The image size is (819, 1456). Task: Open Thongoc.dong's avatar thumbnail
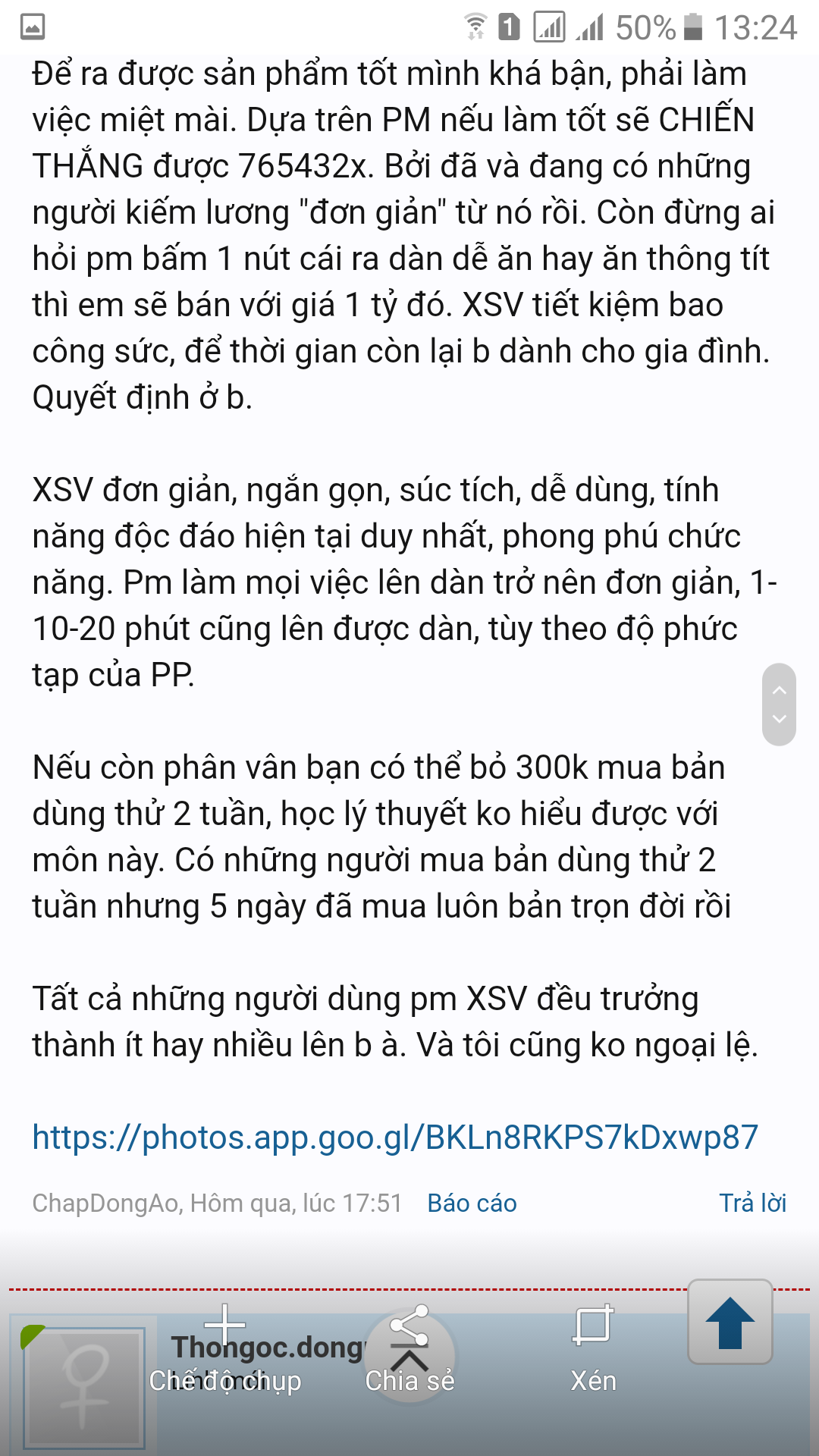84,1388
